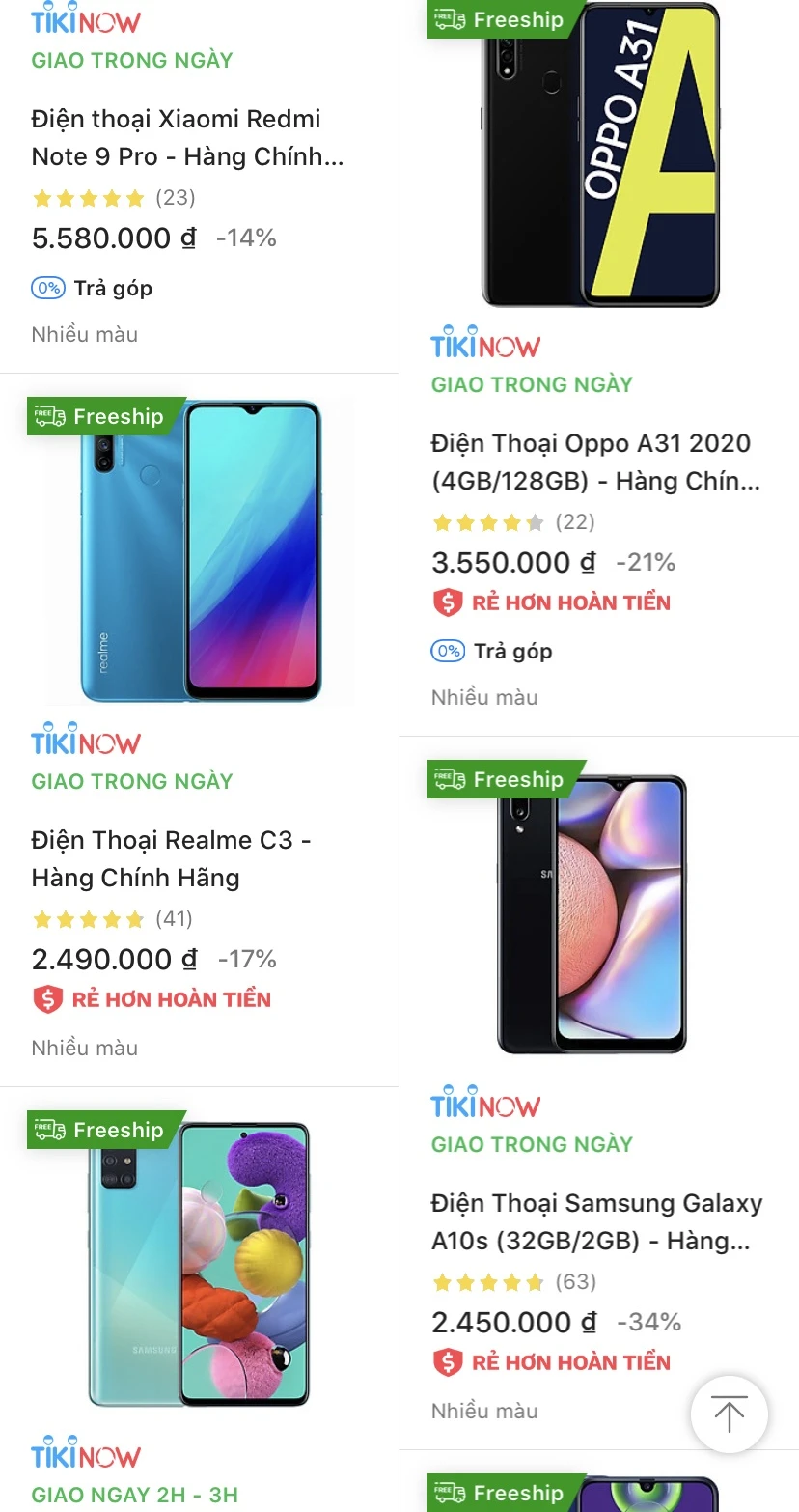Image resolution: width=799 pixels, height=1512 pixels.
Task: Click the -34% discount badge on Samsung A10s
Action: click(x=648, y=1322)
